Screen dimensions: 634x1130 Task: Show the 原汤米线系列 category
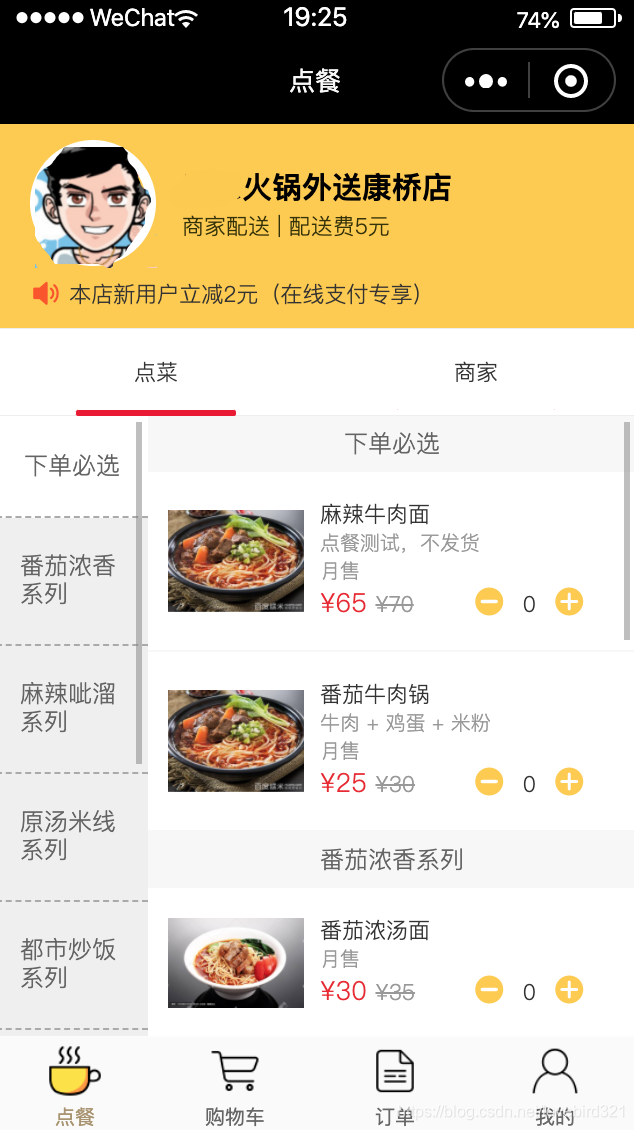68,836
